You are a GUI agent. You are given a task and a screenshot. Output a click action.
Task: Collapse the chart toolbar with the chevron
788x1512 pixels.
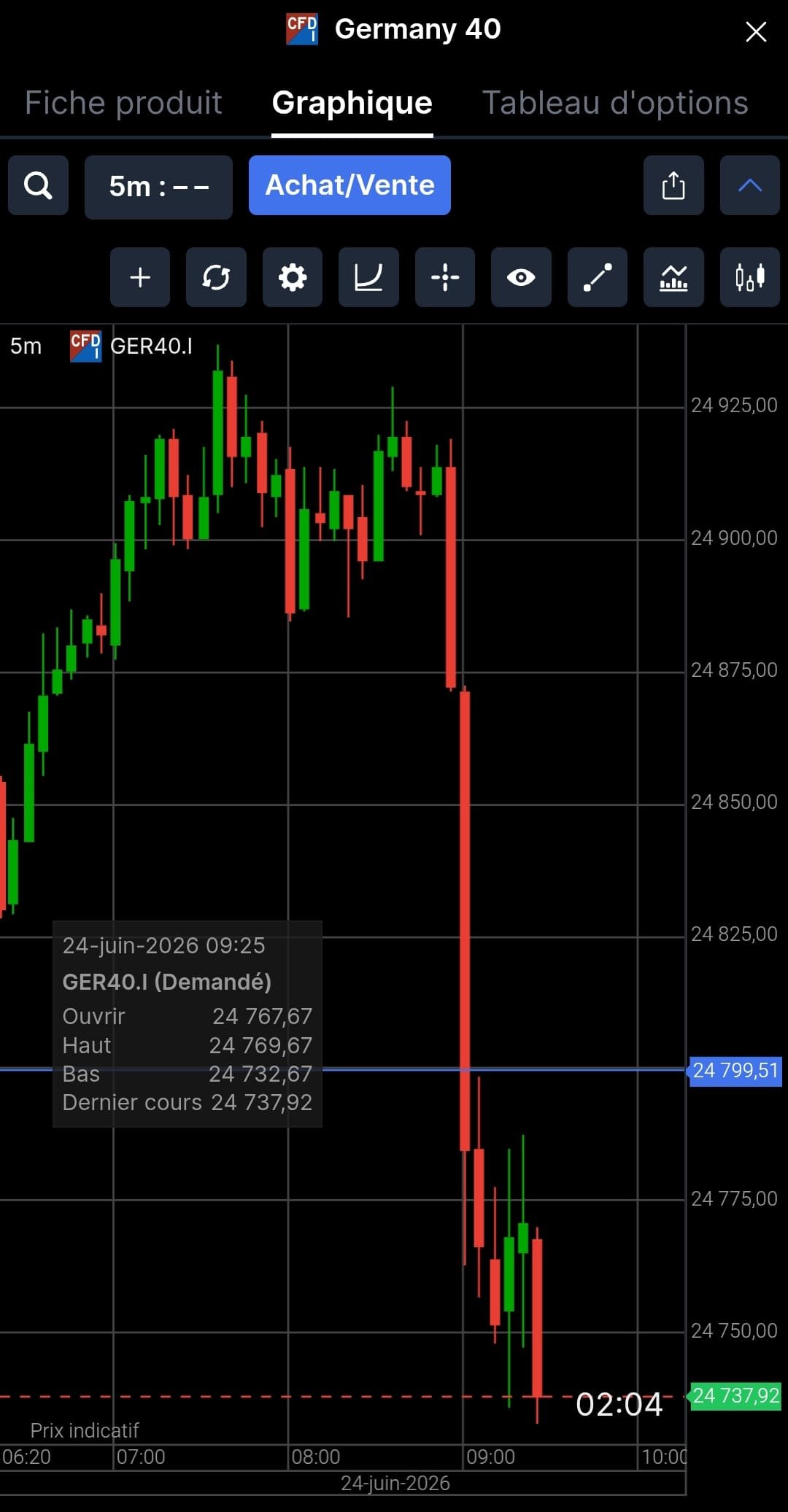pos(750,185)
